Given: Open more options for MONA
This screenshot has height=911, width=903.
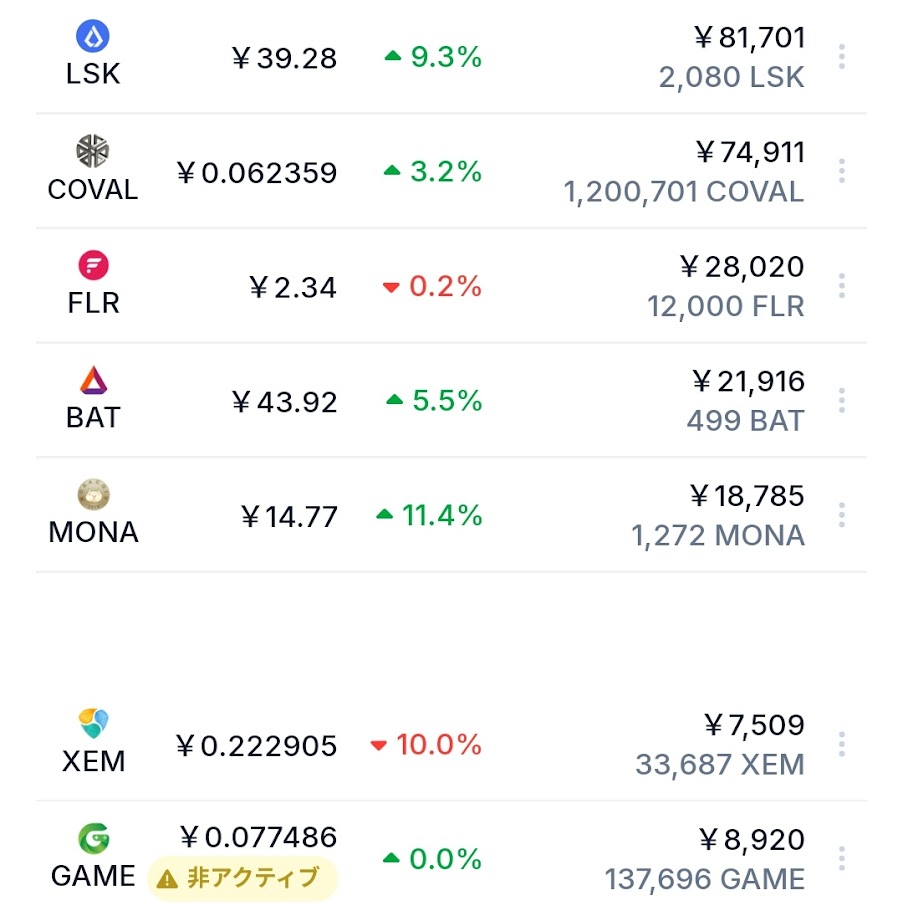Looking at the screenshot, I should click(842, 515).
